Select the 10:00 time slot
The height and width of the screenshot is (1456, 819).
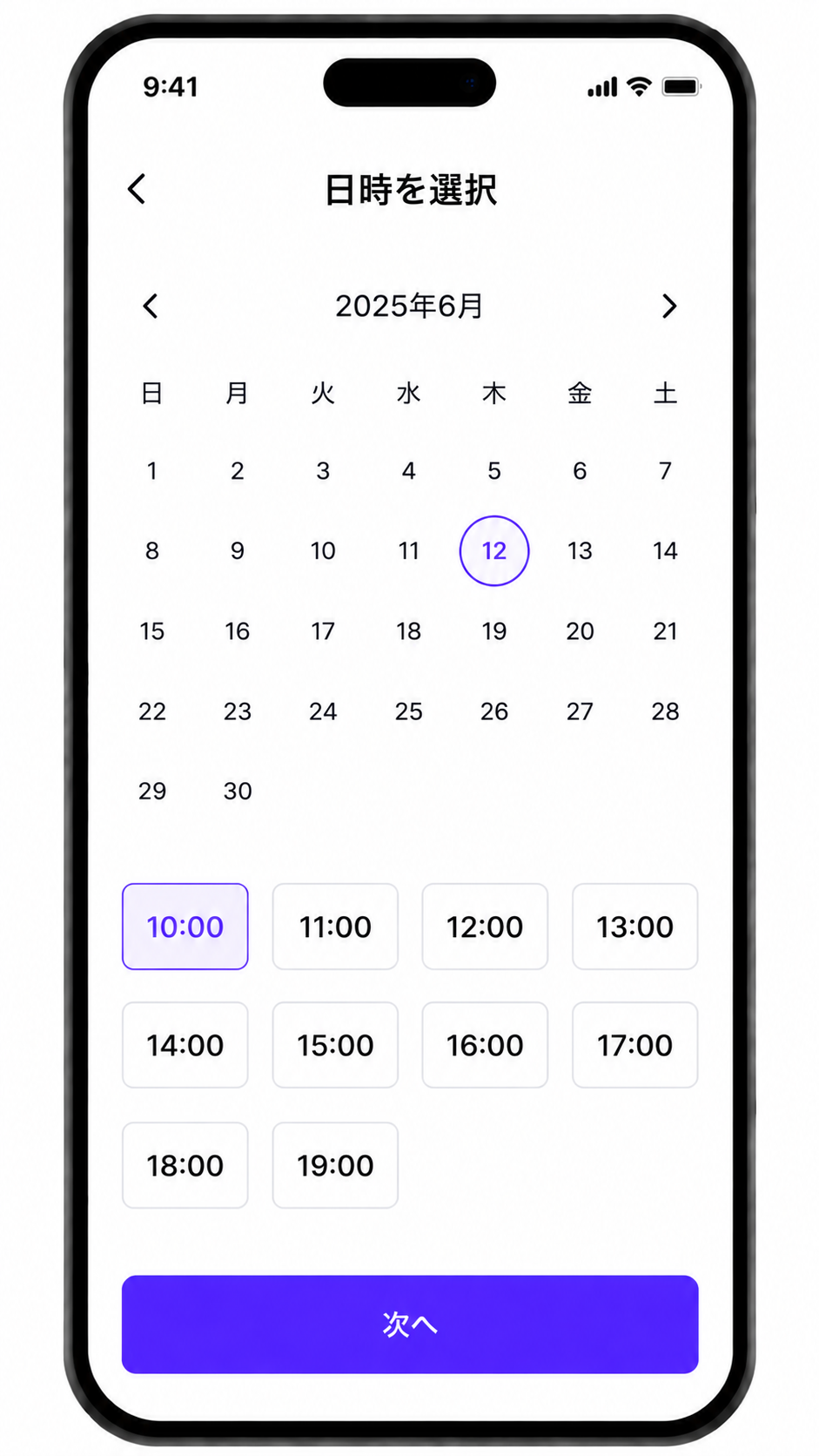185,927
